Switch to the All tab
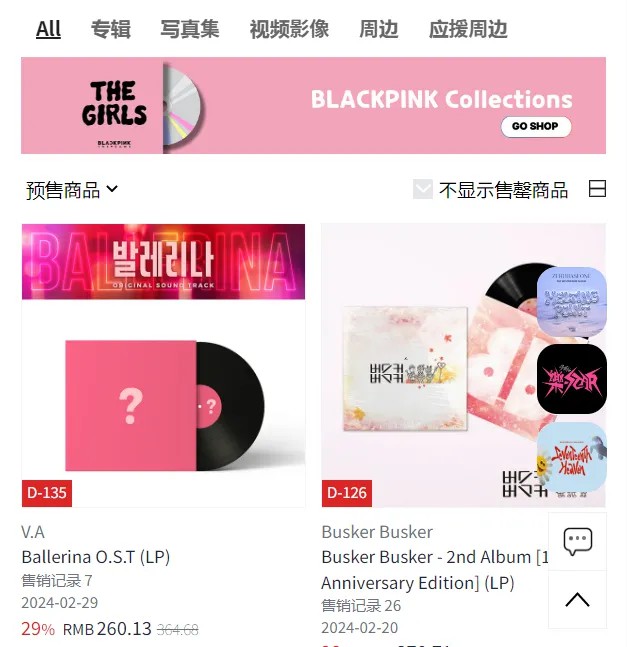 coord(48,29)
